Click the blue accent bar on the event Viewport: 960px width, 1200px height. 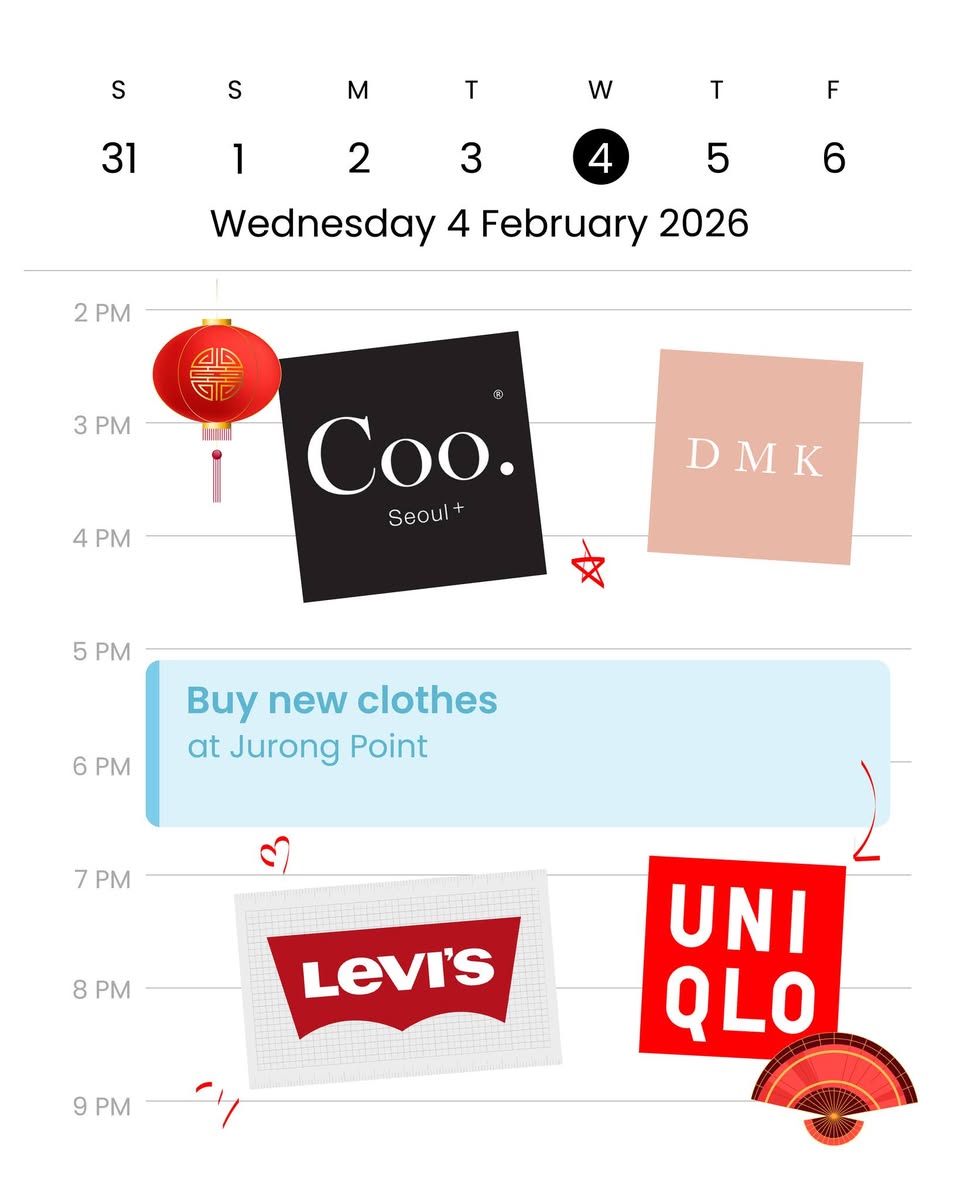[x=152, y=740]
